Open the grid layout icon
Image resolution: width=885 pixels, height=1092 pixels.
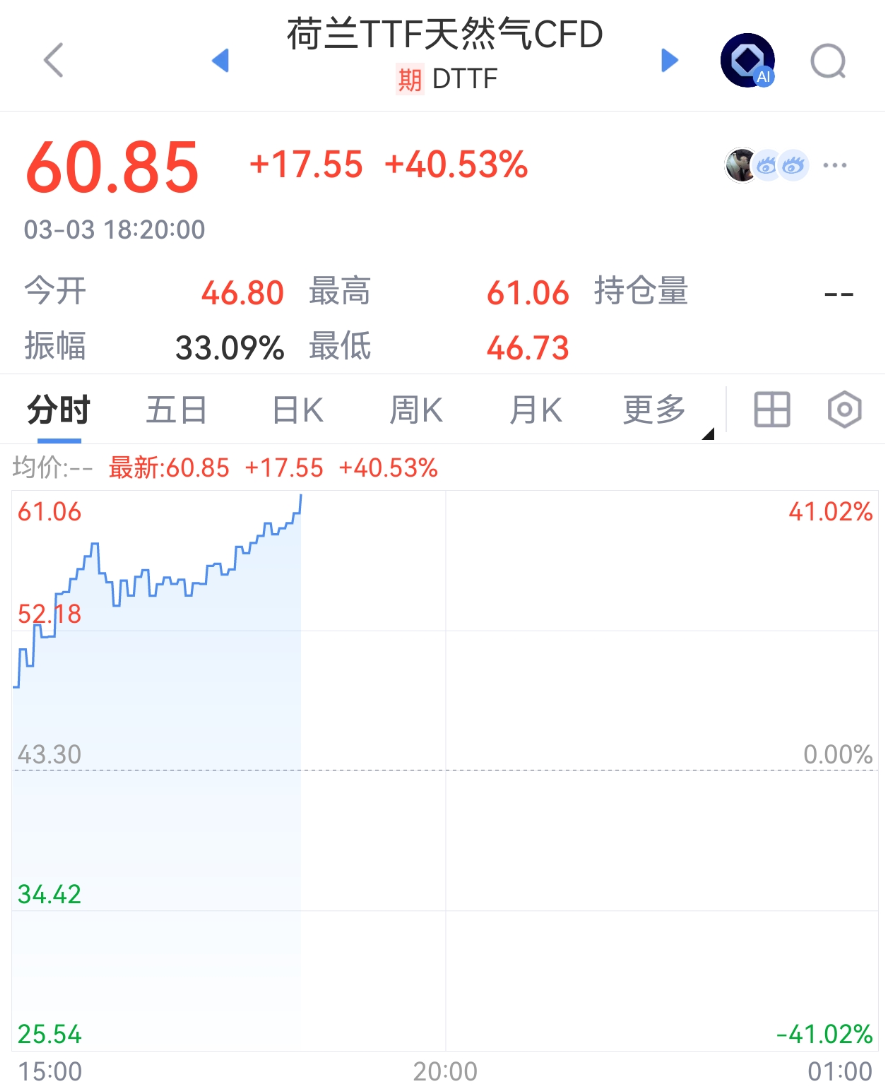(772, 410)
